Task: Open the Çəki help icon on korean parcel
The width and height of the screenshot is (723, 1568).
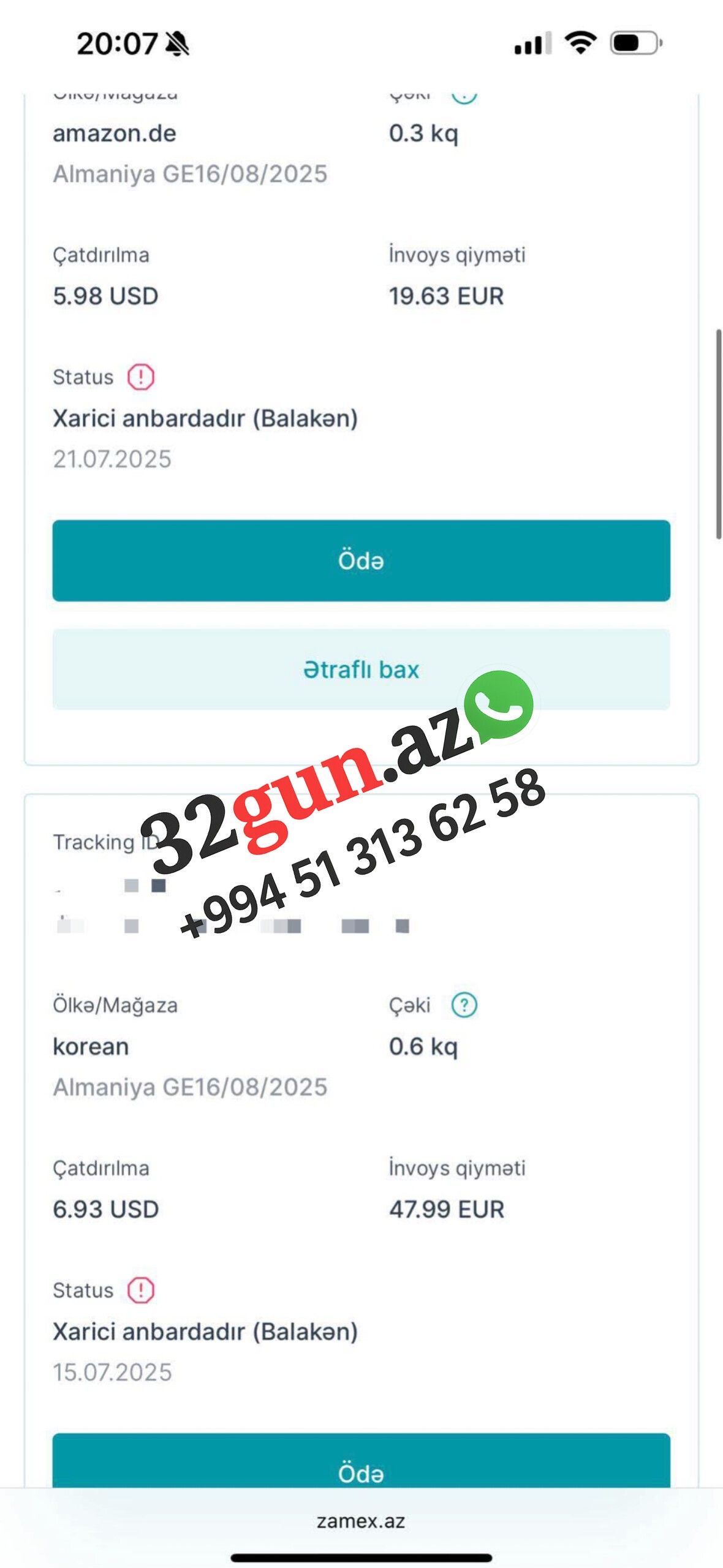Action: (x=464, y=1005)
